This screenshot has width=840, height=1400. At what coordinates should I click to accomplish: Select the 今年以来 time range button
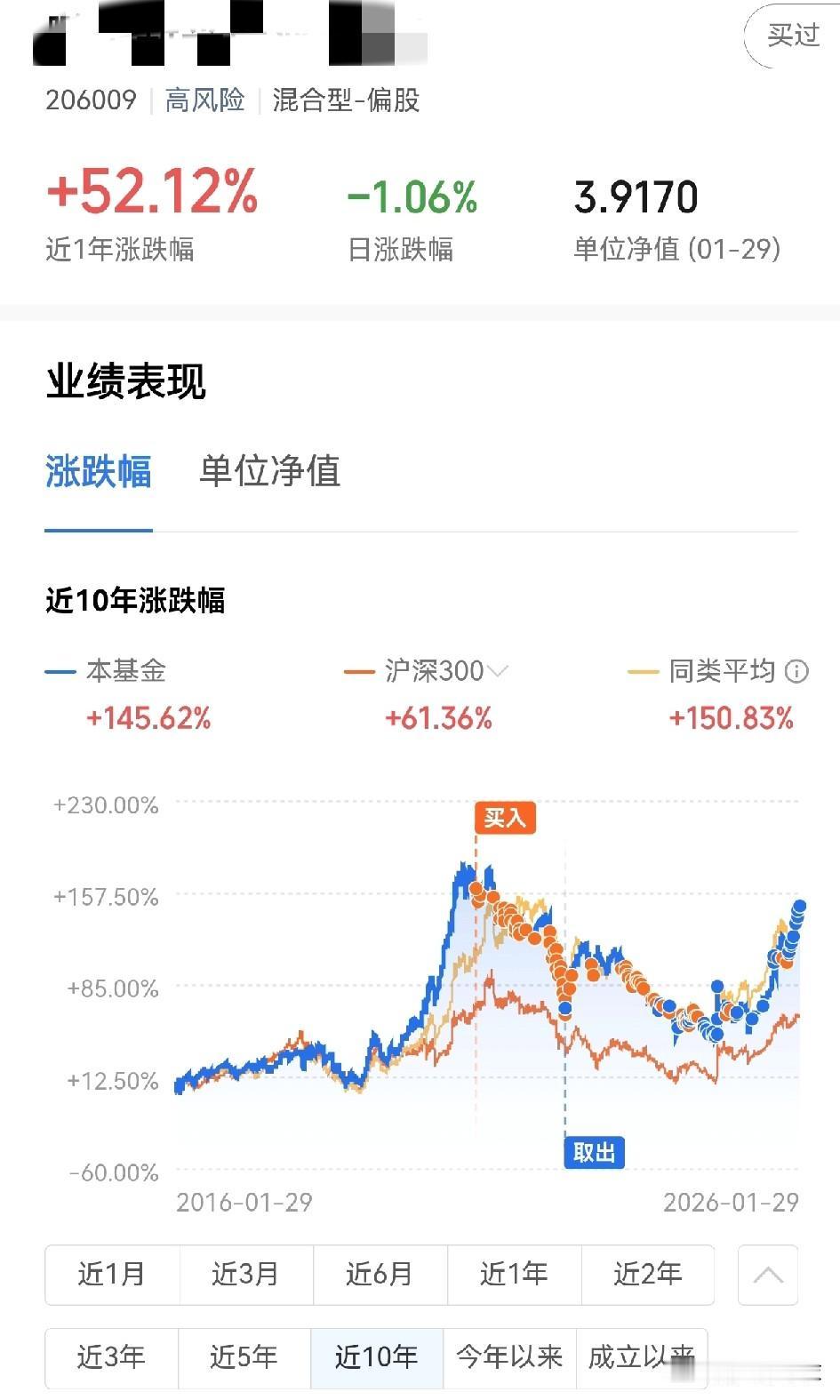[x=509, y=1357]
